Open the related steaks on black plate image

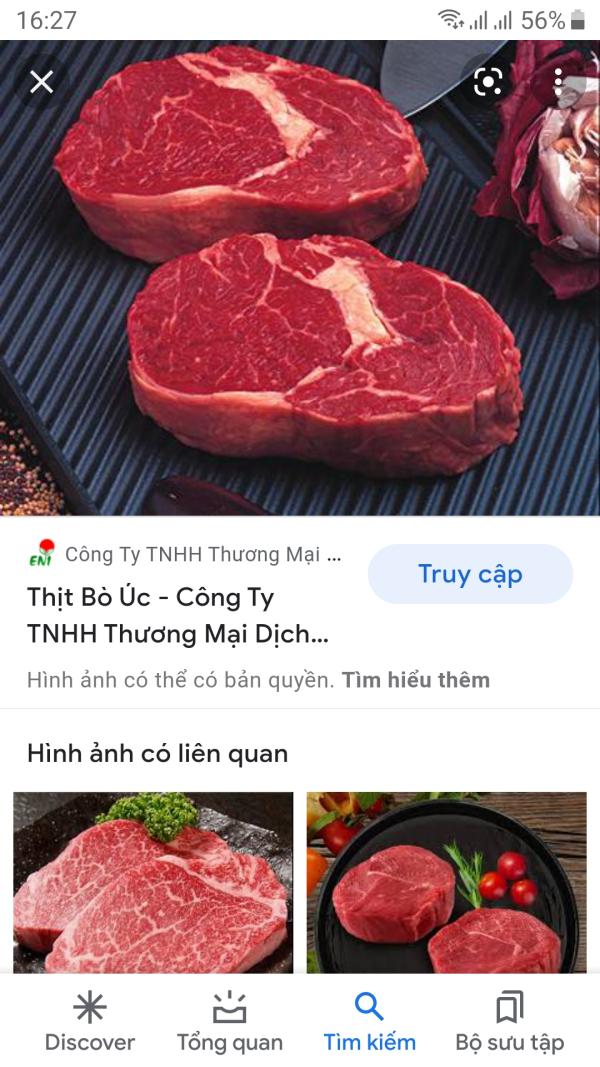446,882
